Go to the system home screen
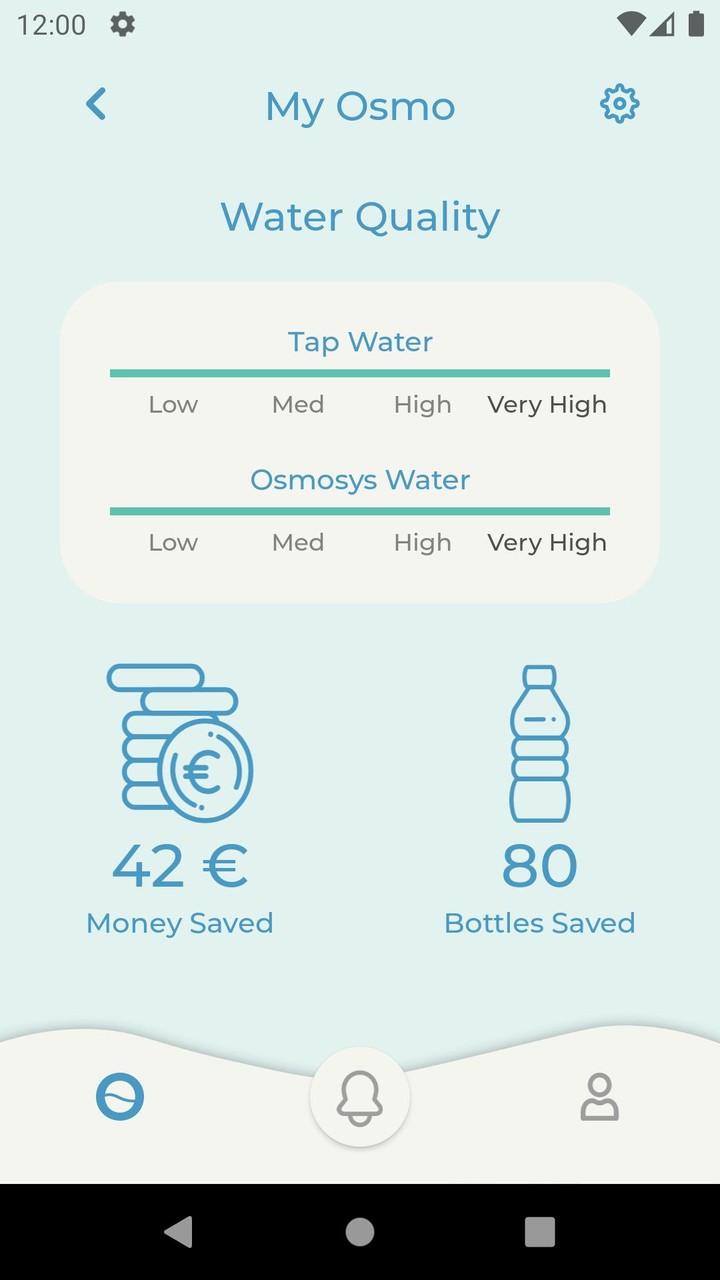720x1280 pixels. click(x=360, y=1232)
